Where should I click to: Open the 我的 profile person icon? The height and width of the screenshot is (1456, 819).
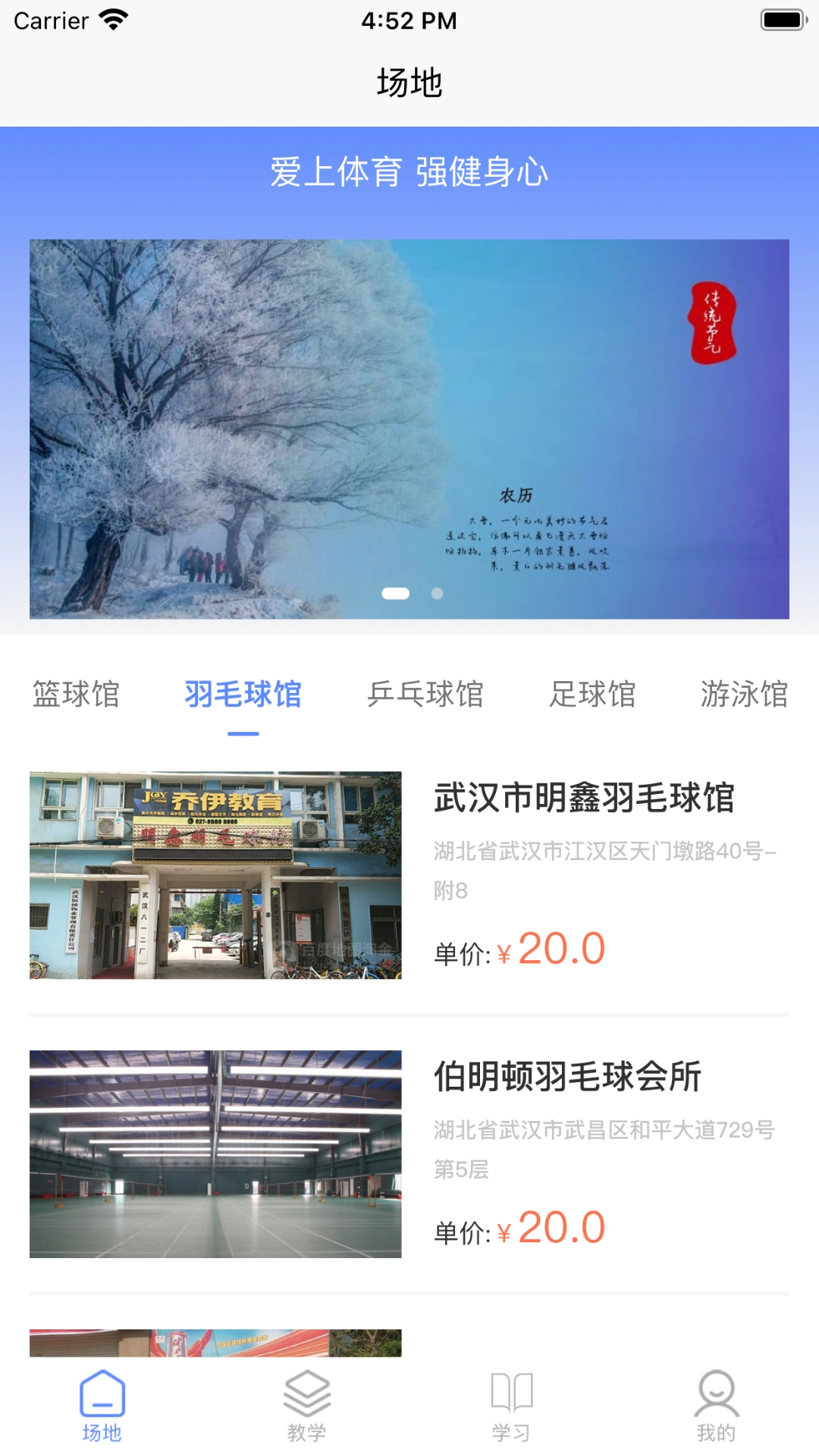[715, 1395]
